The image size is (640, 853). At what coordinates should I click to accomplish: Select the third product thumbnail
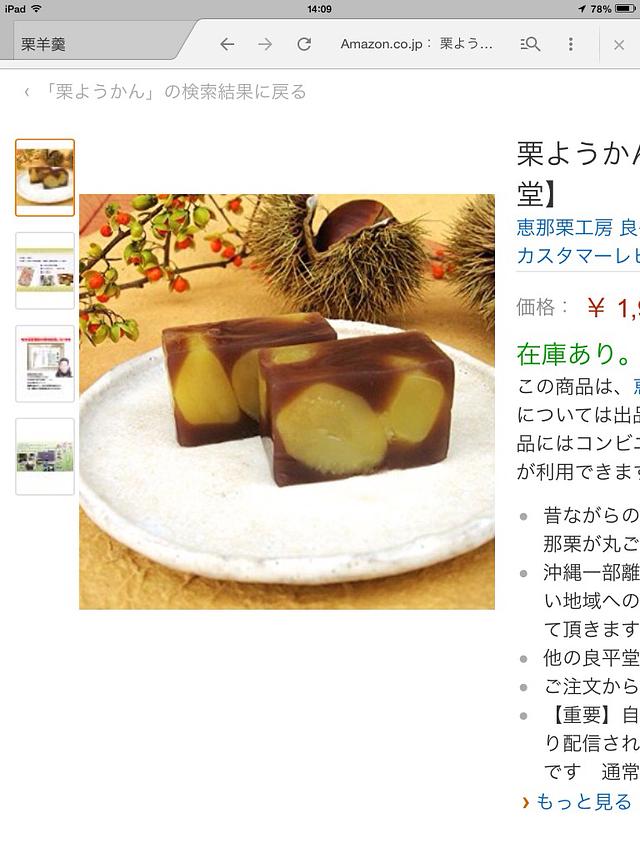click(x=45, y=363)
